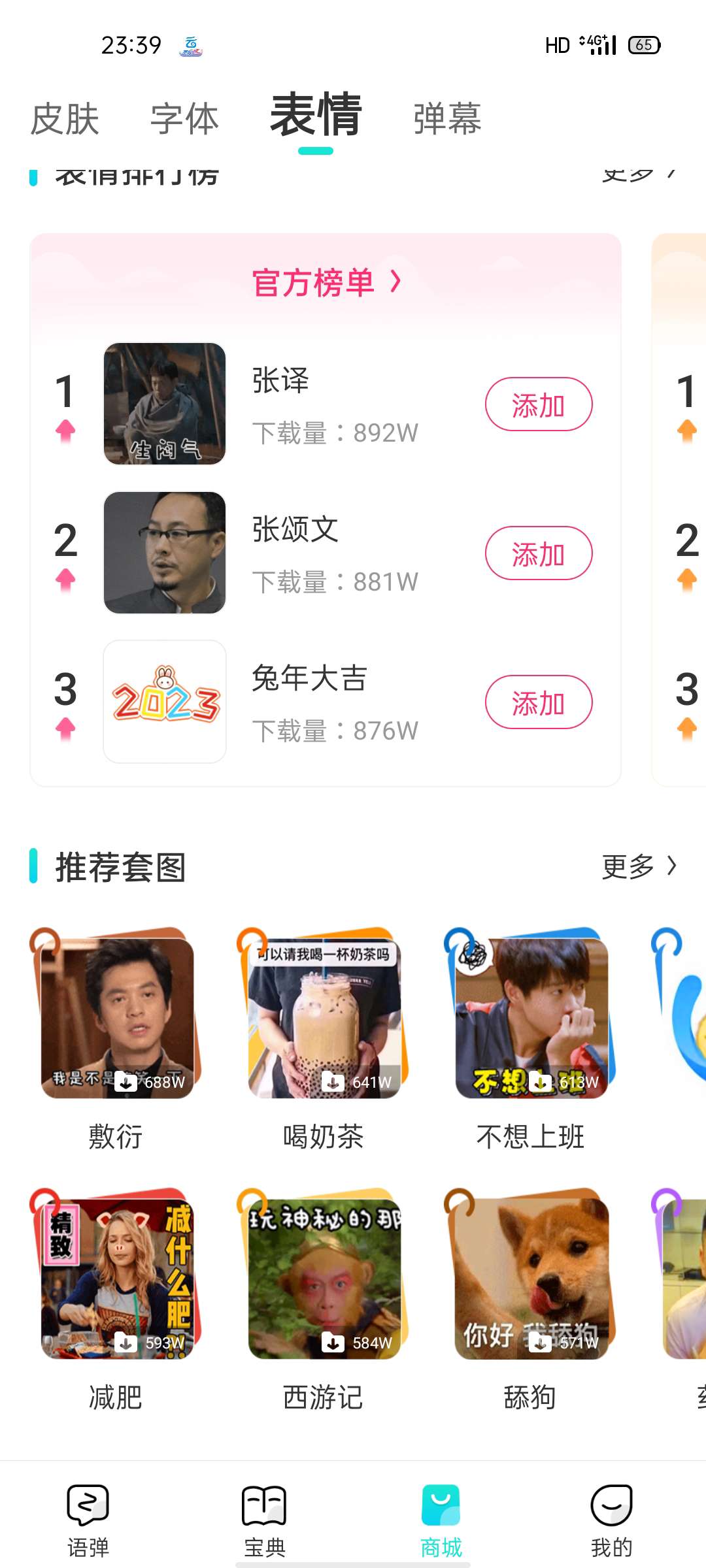Select the 商城 tab
This screenshot has height=1568, width=706.
click(x=441, y=1520)
